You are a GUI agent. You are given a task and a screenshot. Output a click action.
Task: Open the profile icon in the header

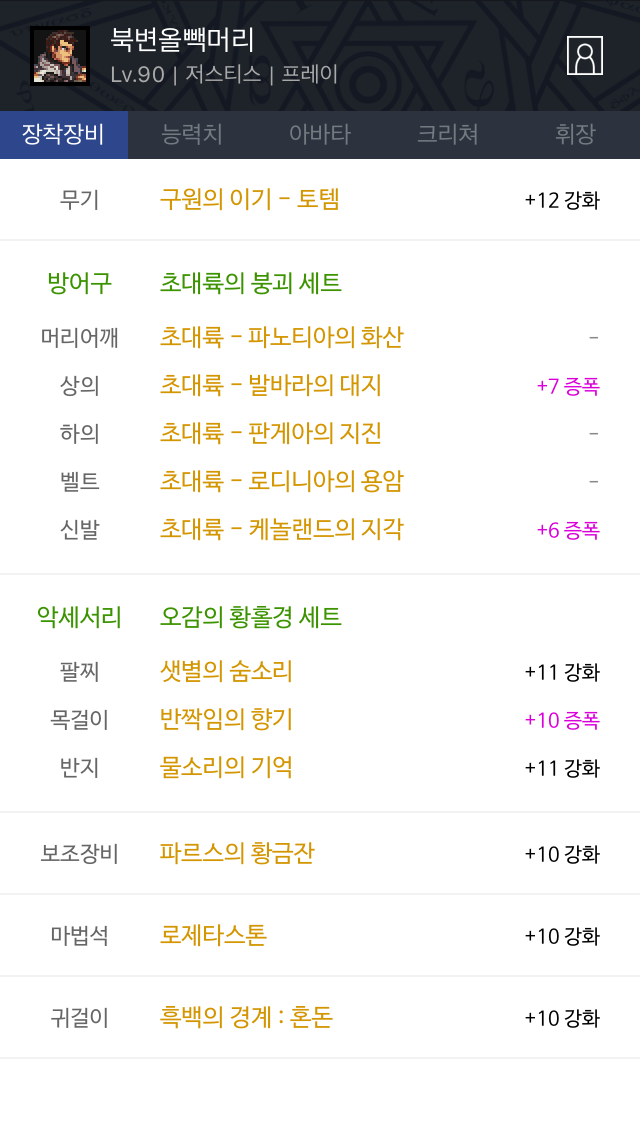click(x=584, y=56)
